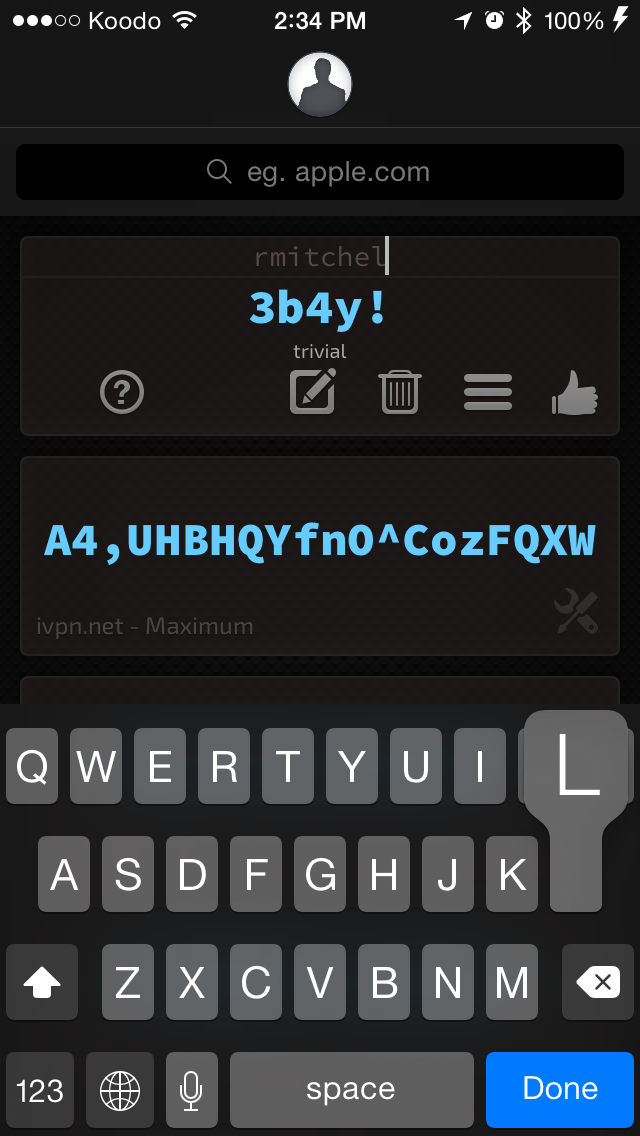640x1136 pixels.
Task: Edit the rmitchel login name field
Action: pyautogui.click(x=320, y=258)
